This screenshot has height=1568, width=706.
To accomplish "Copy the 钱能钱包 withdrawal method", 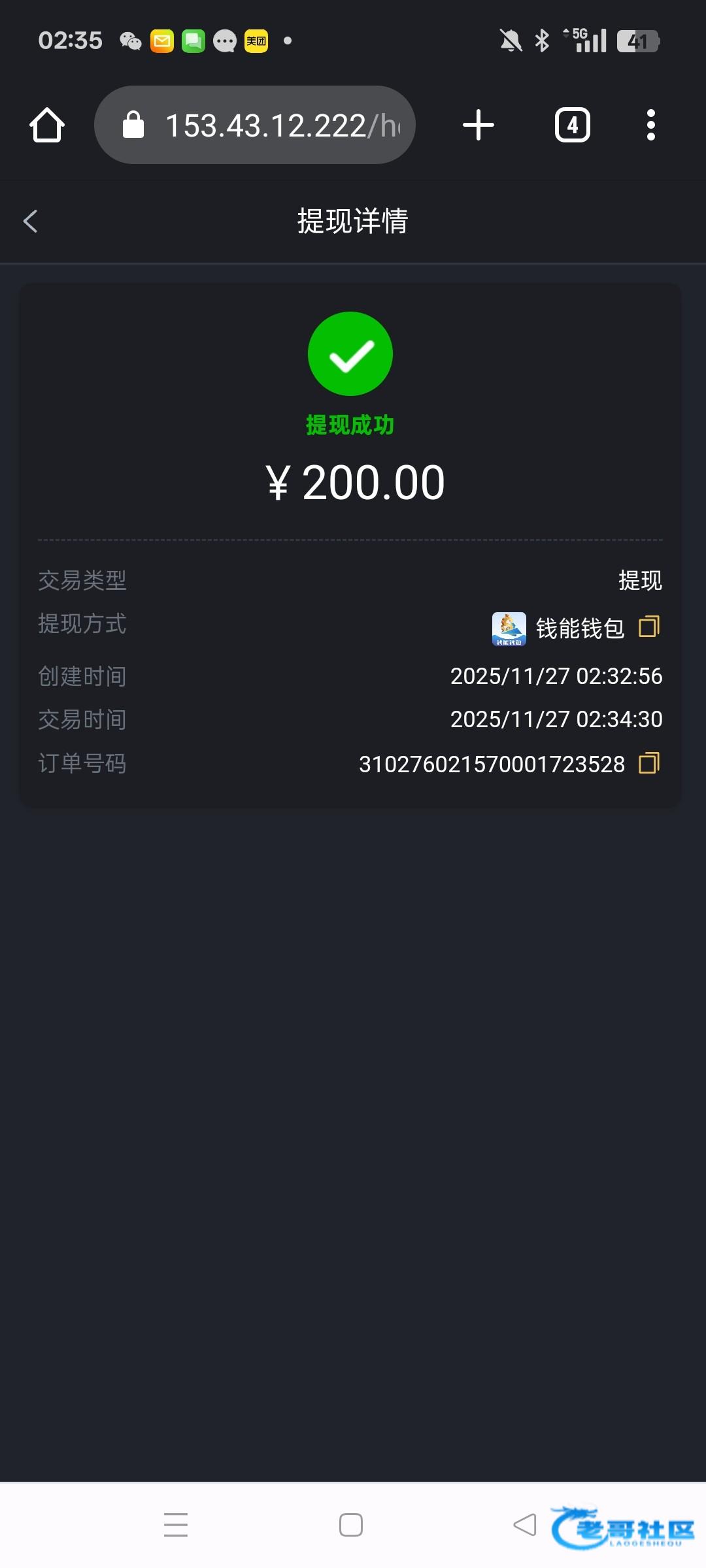I will pyautogui.click(x=648, y=627).
